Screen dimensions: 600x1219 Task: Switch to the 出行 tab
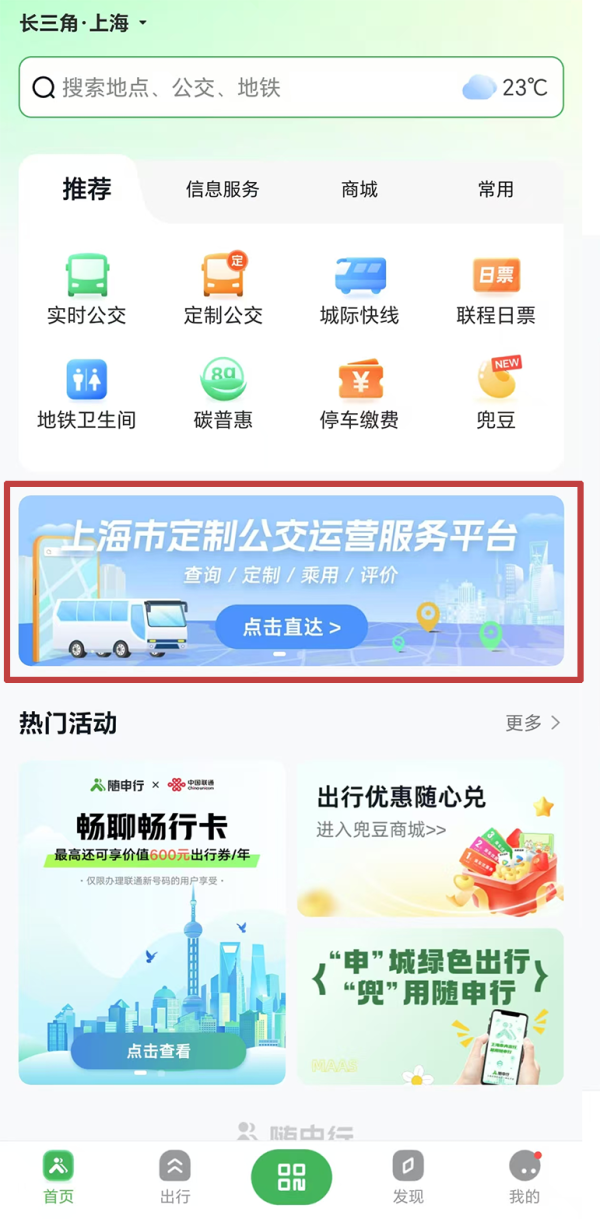click(x=175, y=1178)
